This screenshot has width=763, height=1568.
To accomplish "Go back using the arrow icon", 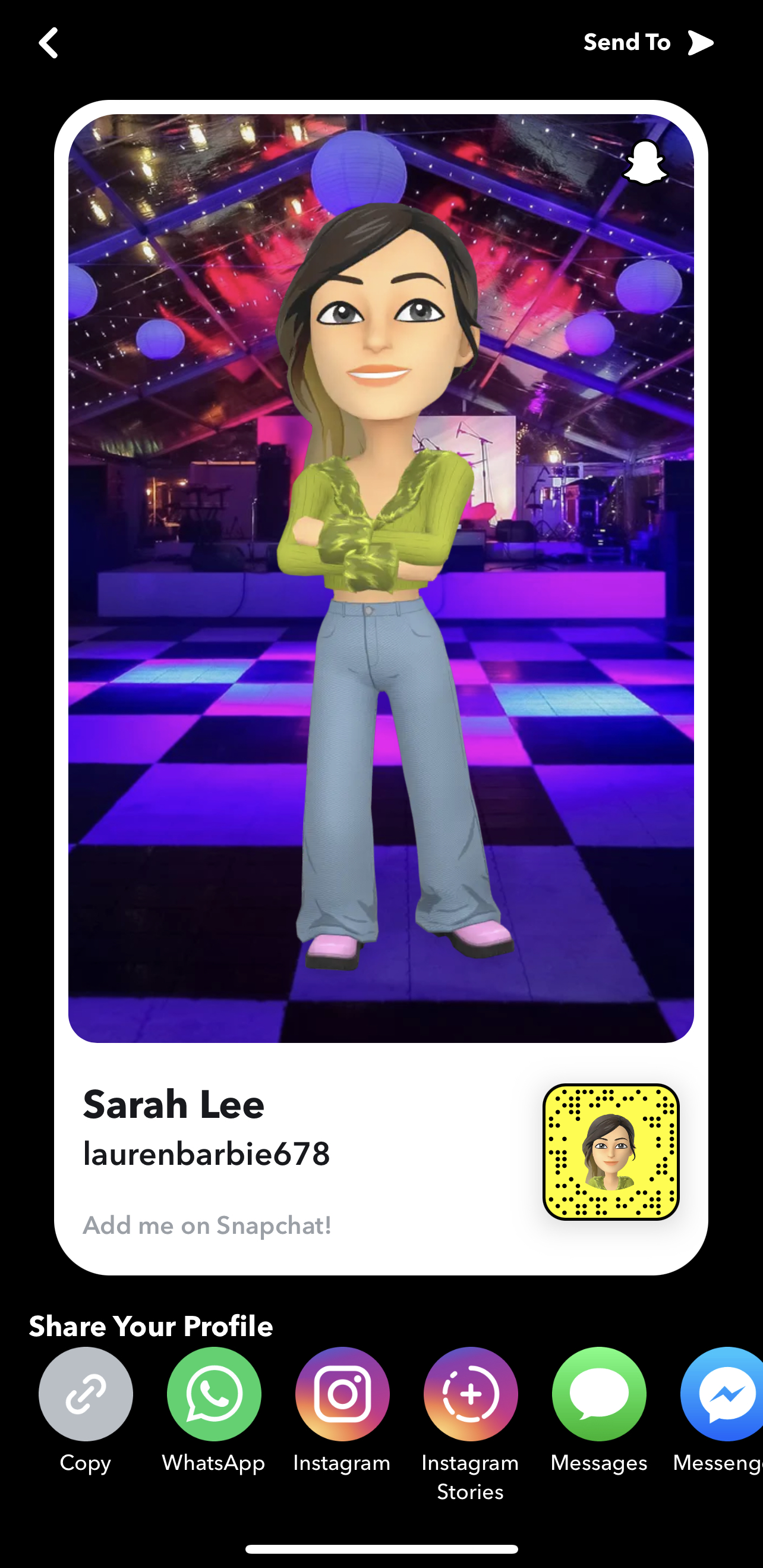I will pyautogui.click(x=48, y=43).
